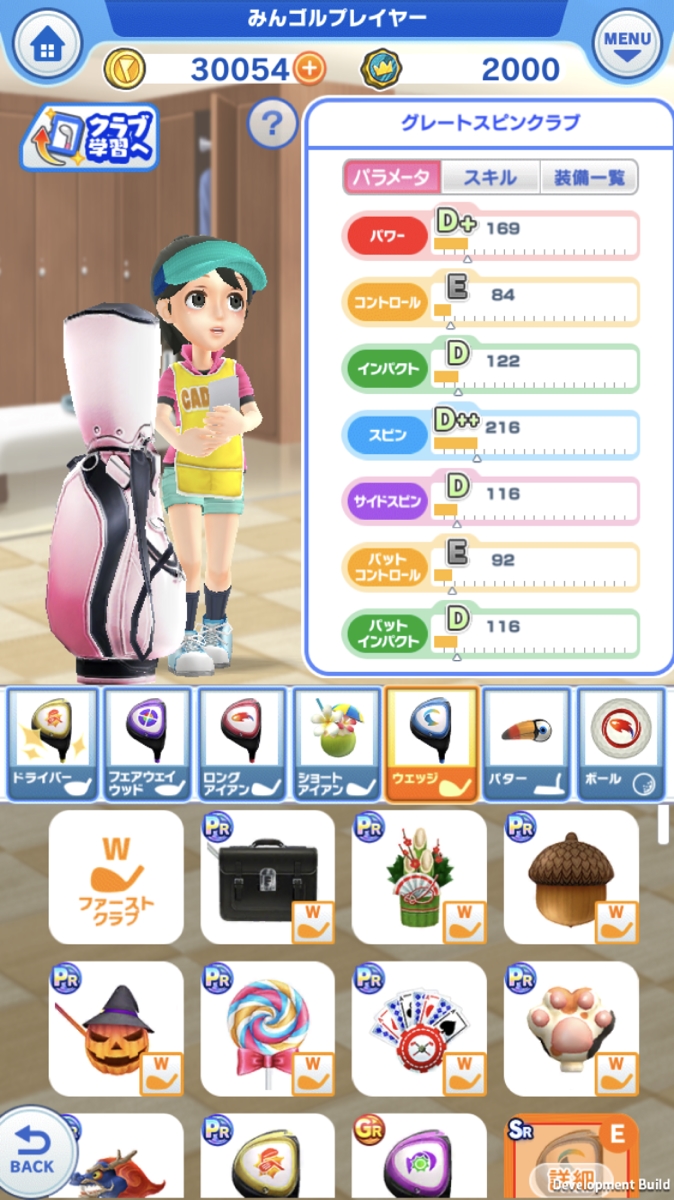Viewport: 674px width, 1200px height.
Task: Switch to the スキル tab
Action: pyautogui.click(x=490, y=178)
